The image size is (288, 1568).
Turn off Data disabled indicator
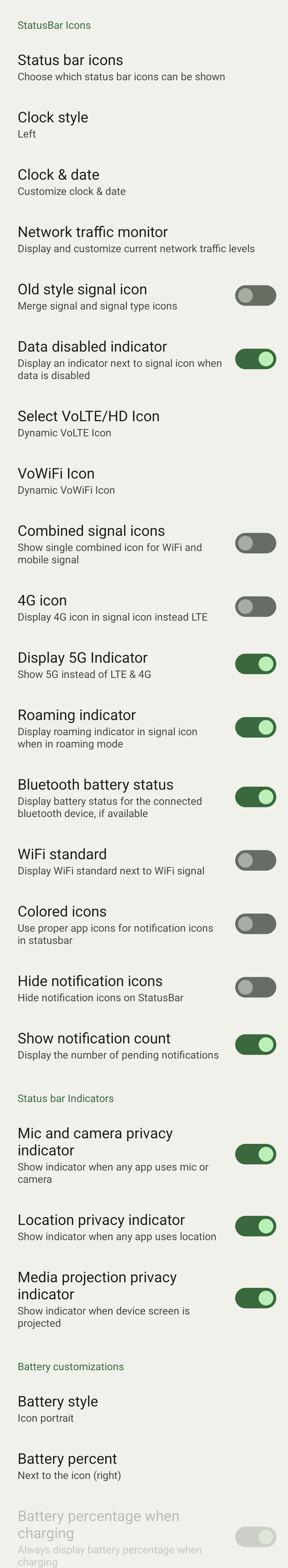[x=255, y=359]
